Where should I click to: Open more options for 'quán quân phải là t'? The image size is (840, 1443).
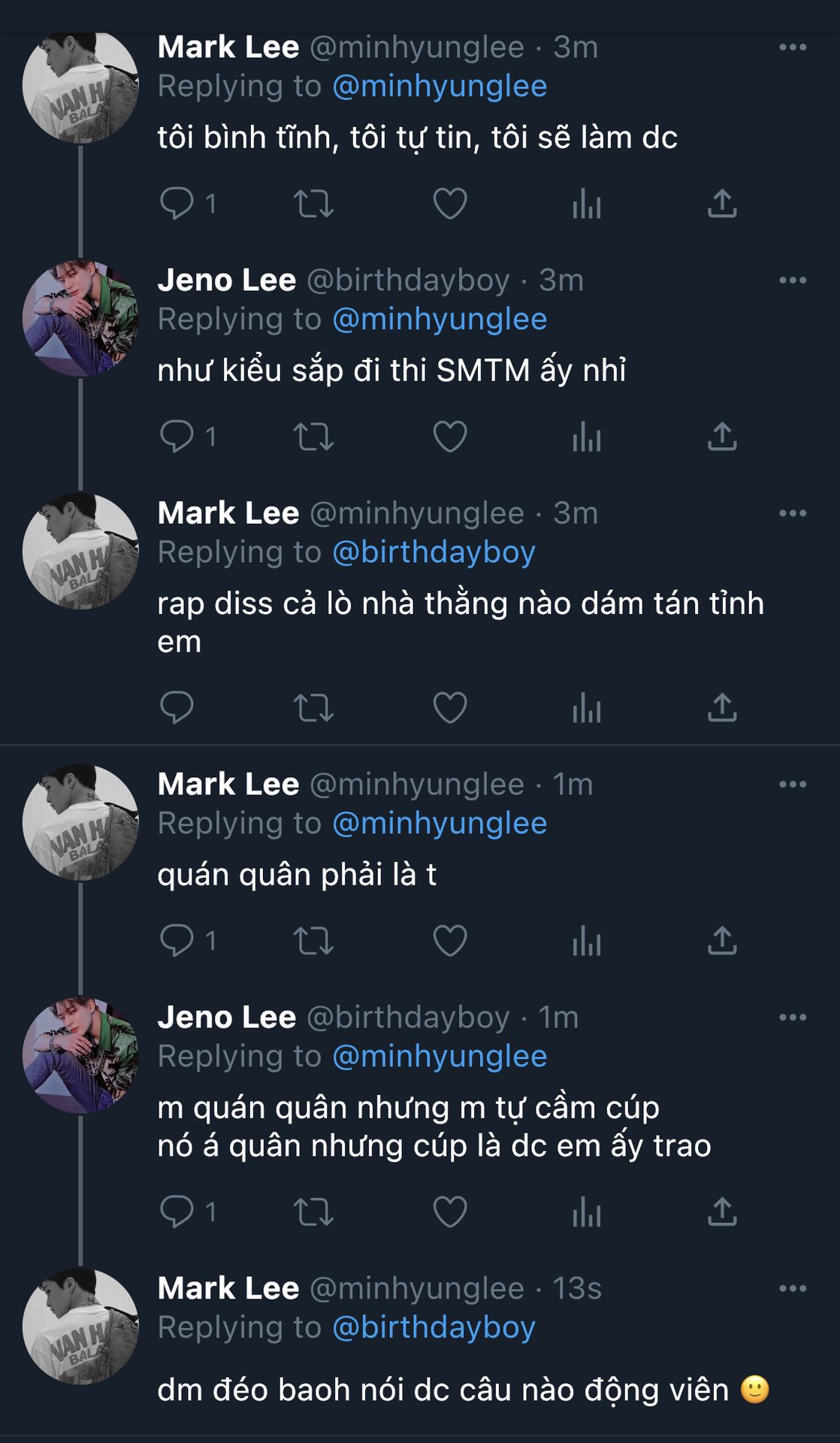tap(793, 785)
